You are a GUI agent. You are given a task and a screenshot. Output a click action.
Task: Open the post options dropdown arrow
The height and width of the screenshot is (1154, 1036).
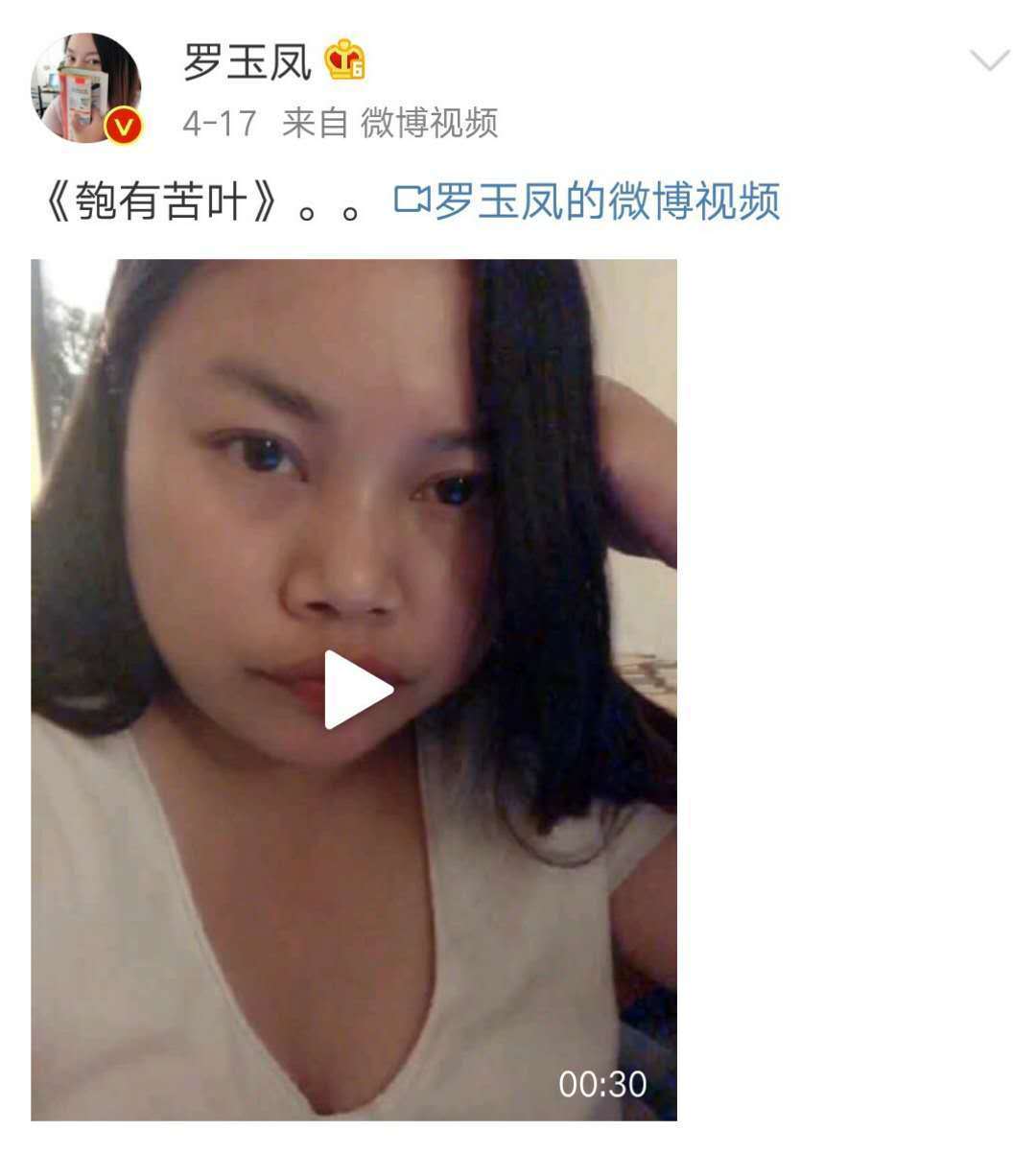(989, 61)
